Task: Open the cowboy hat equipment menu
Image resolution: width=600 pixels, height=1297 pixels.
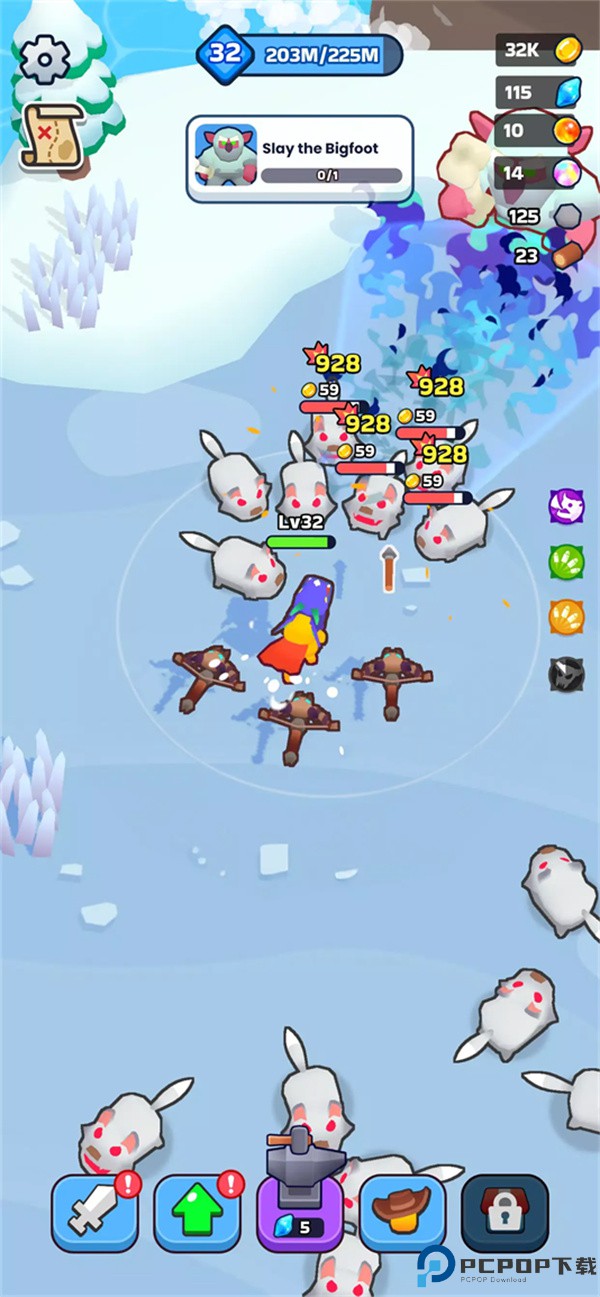Action: click(402, 1213)
